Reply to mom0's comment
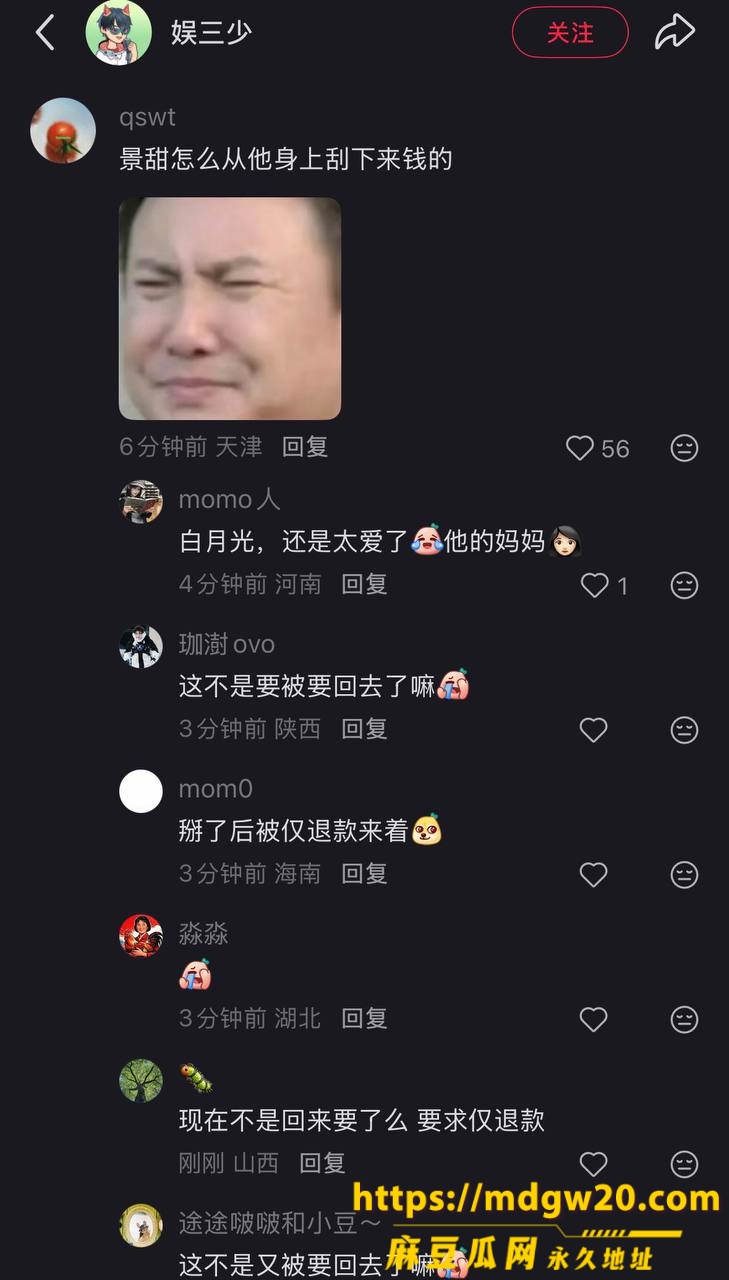 click(364, 874)
